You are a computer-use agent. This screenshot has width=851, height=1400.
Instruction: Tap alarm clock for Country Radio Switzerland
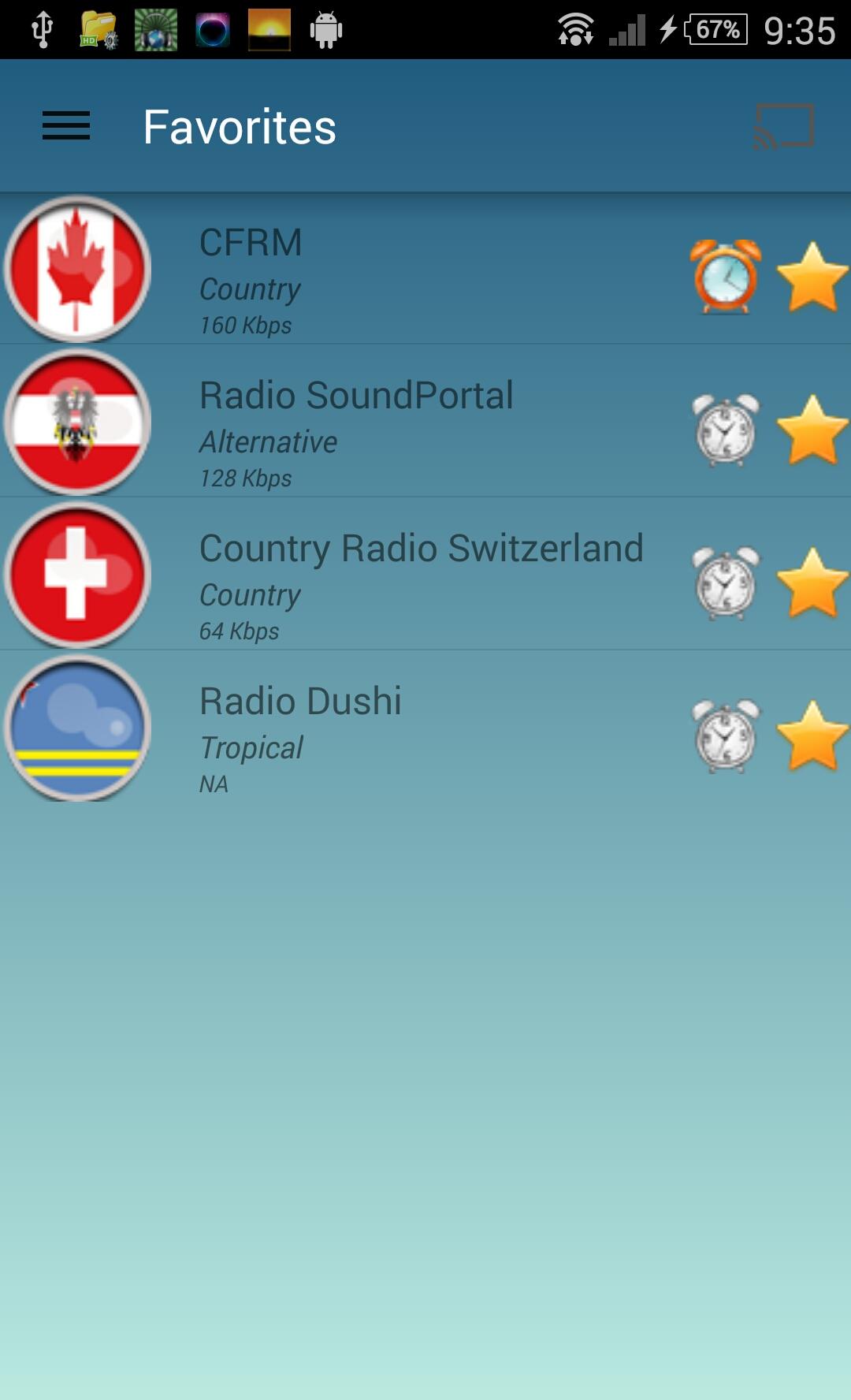pyautogui.click(x=726, y=583)
